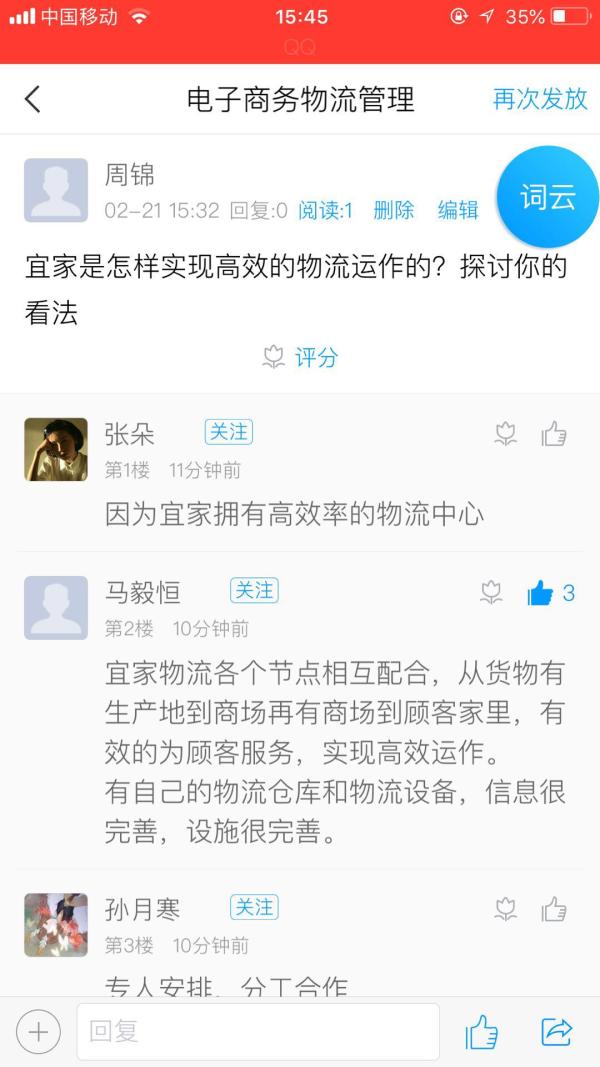Follow 马毅恒 with the 关注 button

click(x=254, y=591)
